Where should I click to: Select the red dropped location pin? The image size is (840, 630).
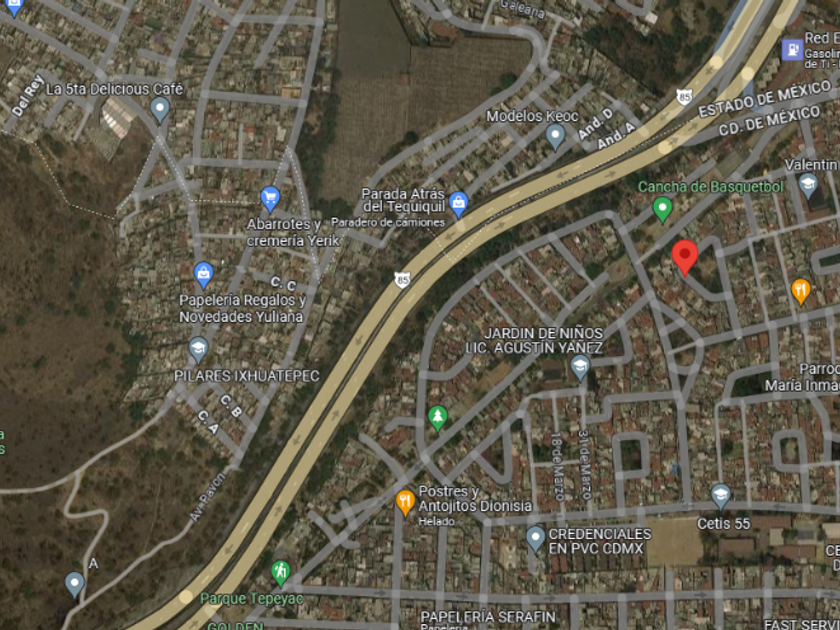(x=685, y=258)
